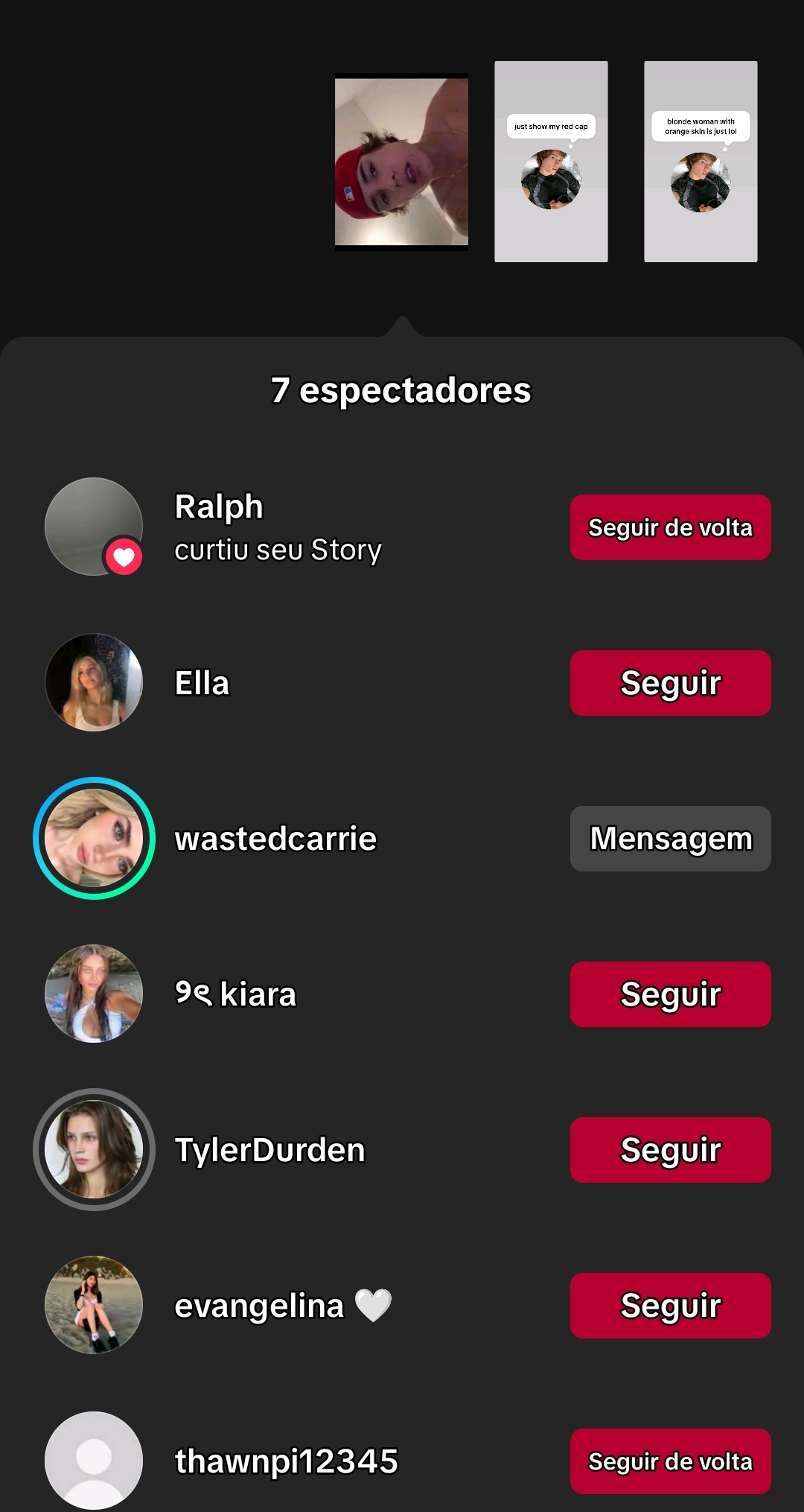Open thawnpi12345's profile

(286, 1461)
